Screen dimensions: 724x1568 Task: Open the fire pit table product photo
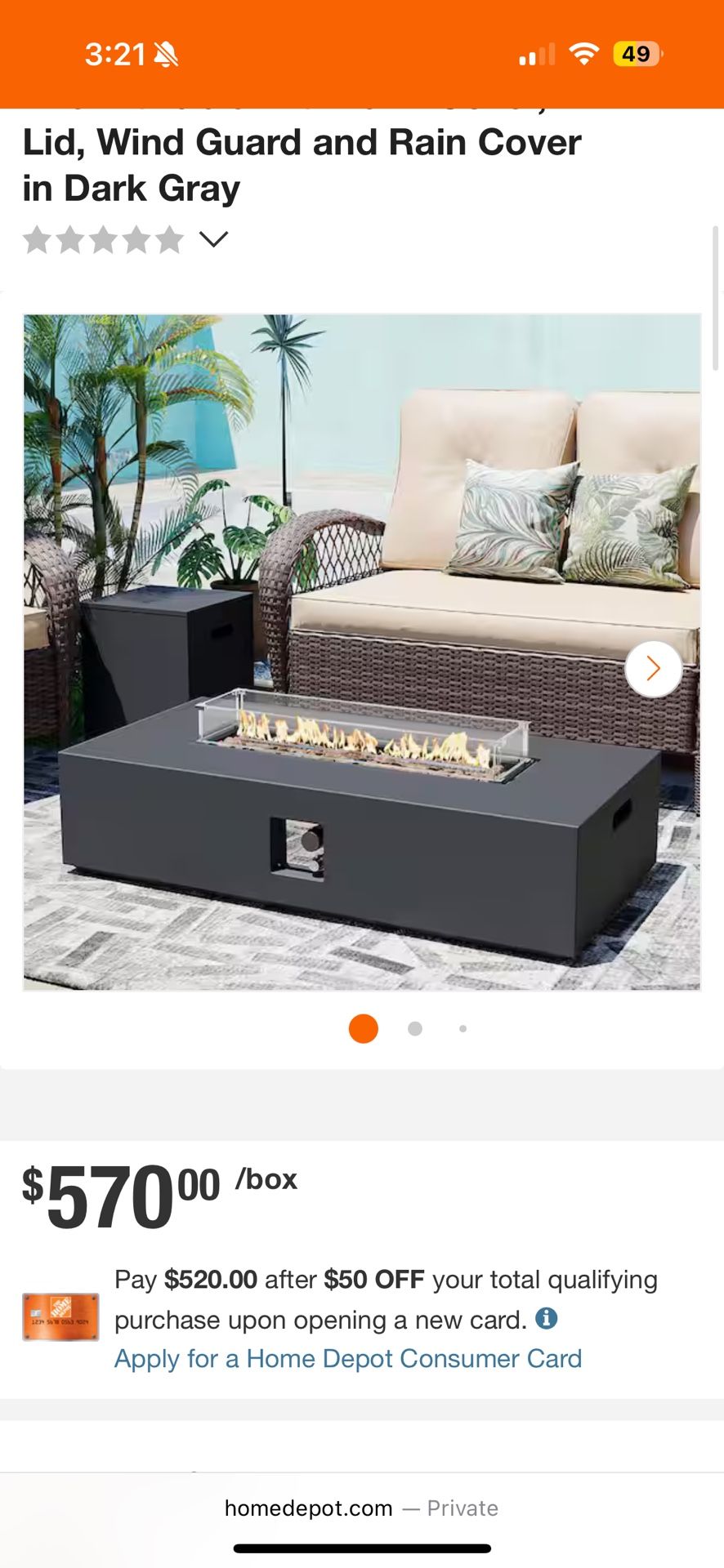click(x=362, y=653)
